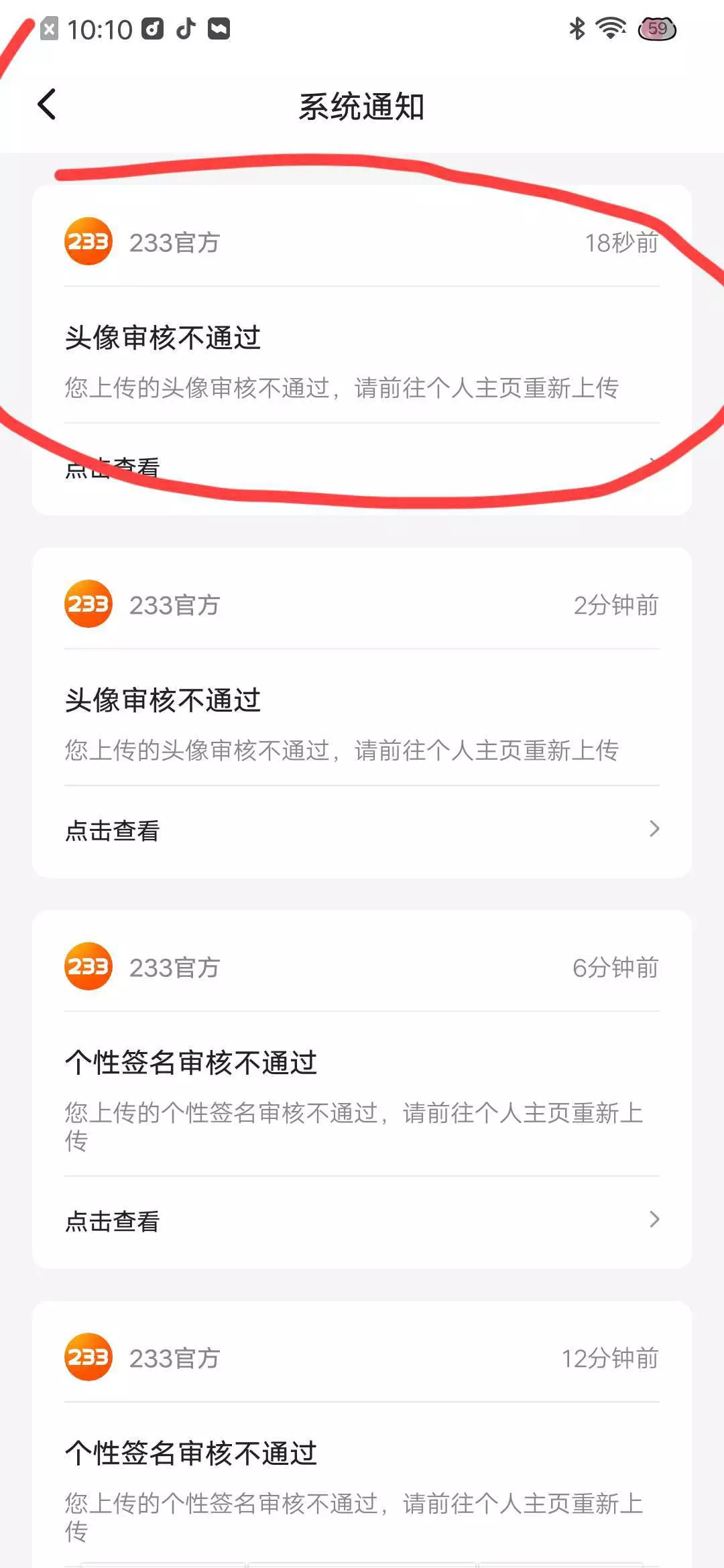Image resolution: width=724 pixels, height=1568 pixels.
Task: Open 点击查看 in the 18秒前 notification
Action: [362, 468]
